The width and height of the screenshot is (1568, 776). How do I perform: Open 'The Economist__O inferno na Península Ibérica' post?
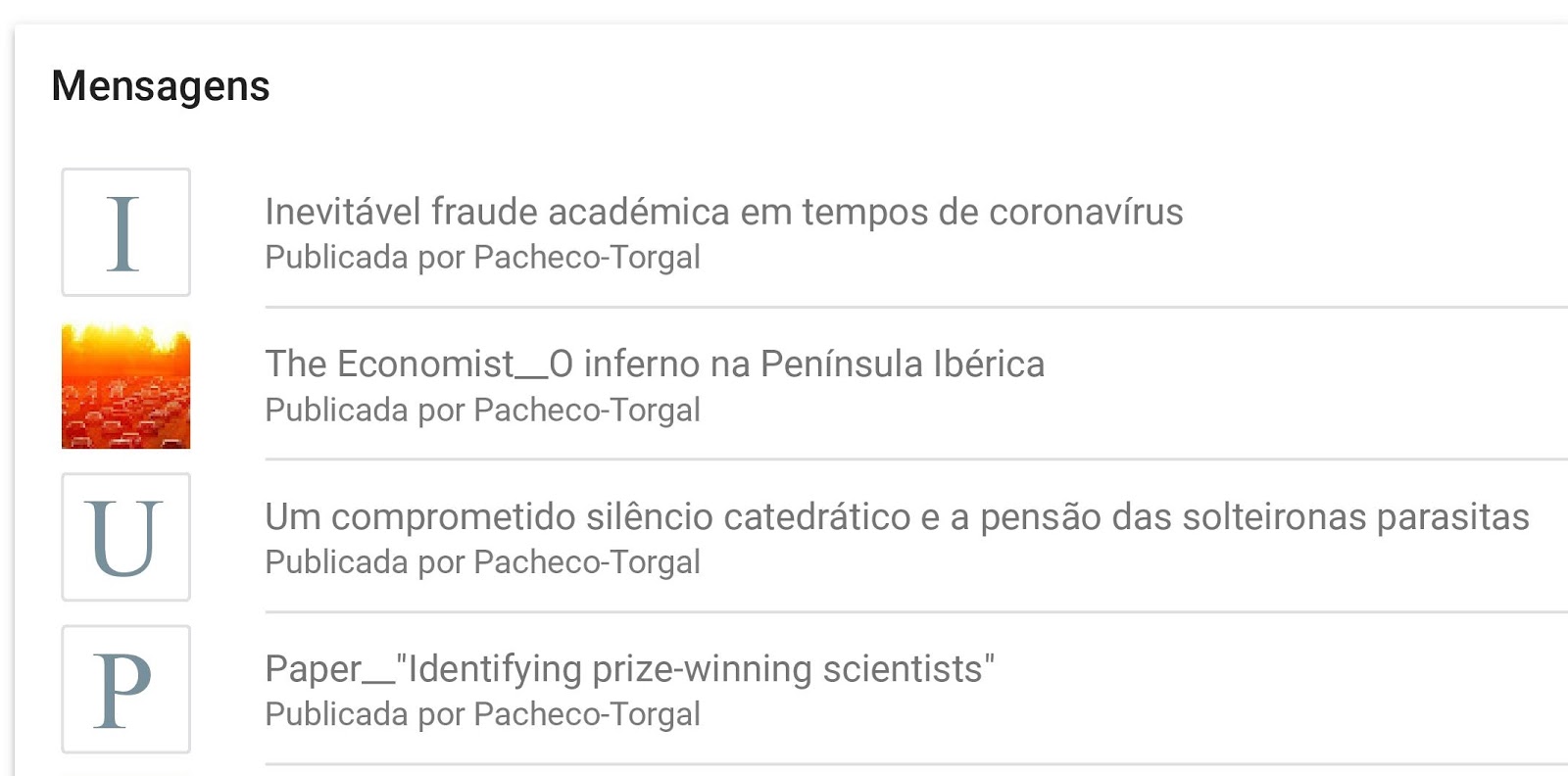pyautogui.click(x=654, y=364)
